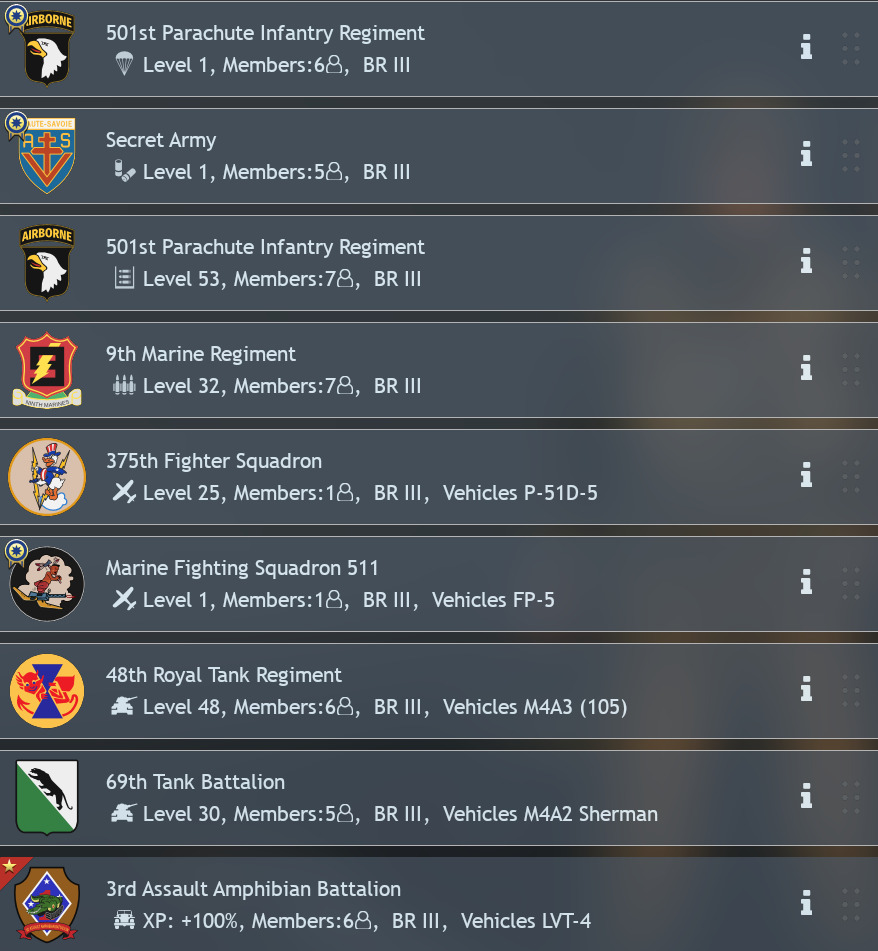Open info for Secret Army squad
Viewport: 878px width, 951px height.
(x=806, y=154)
